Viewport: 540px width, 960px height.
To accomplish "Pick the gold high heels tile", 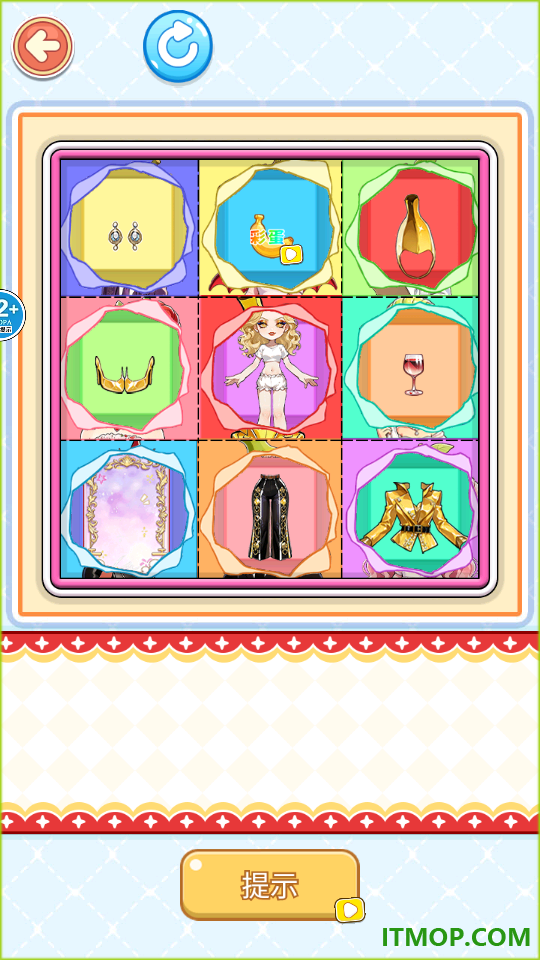I will point(129,369).
